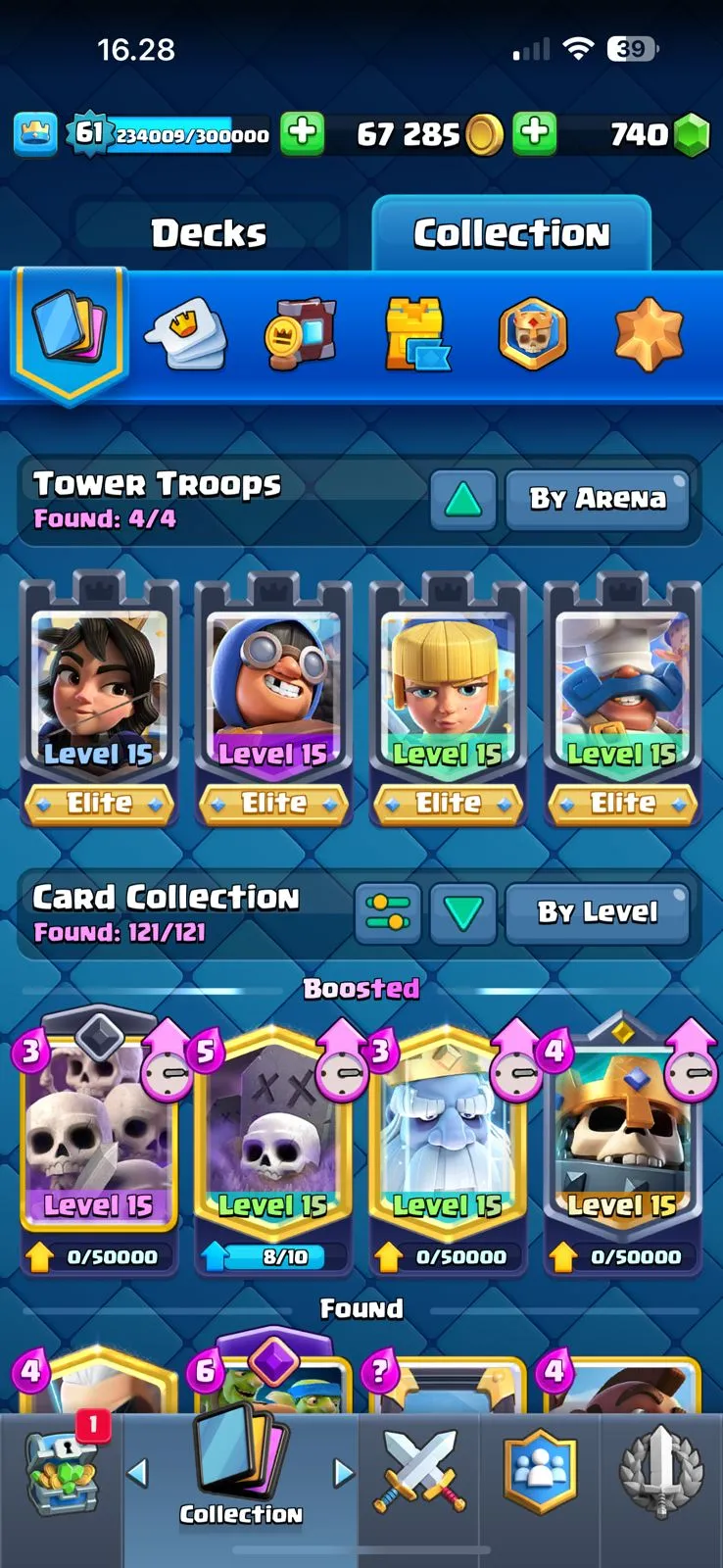Open the emotes collection tab
The image size is (723, 1568).
[x=185, y=334]
